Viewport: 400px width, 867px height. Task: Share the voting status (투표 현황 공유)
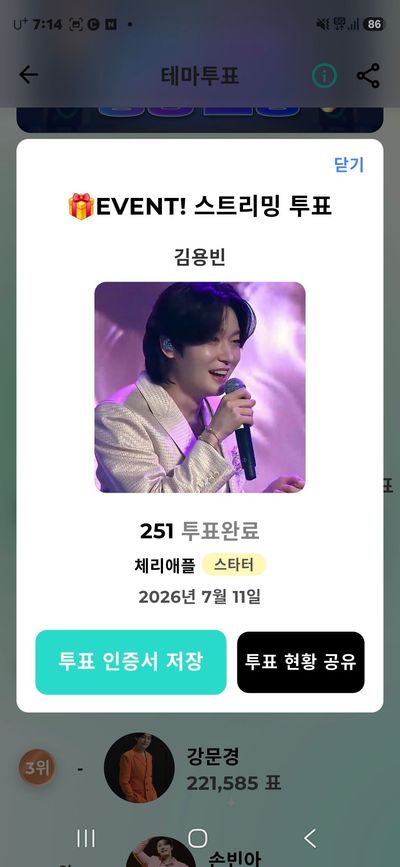coord(301,662)
